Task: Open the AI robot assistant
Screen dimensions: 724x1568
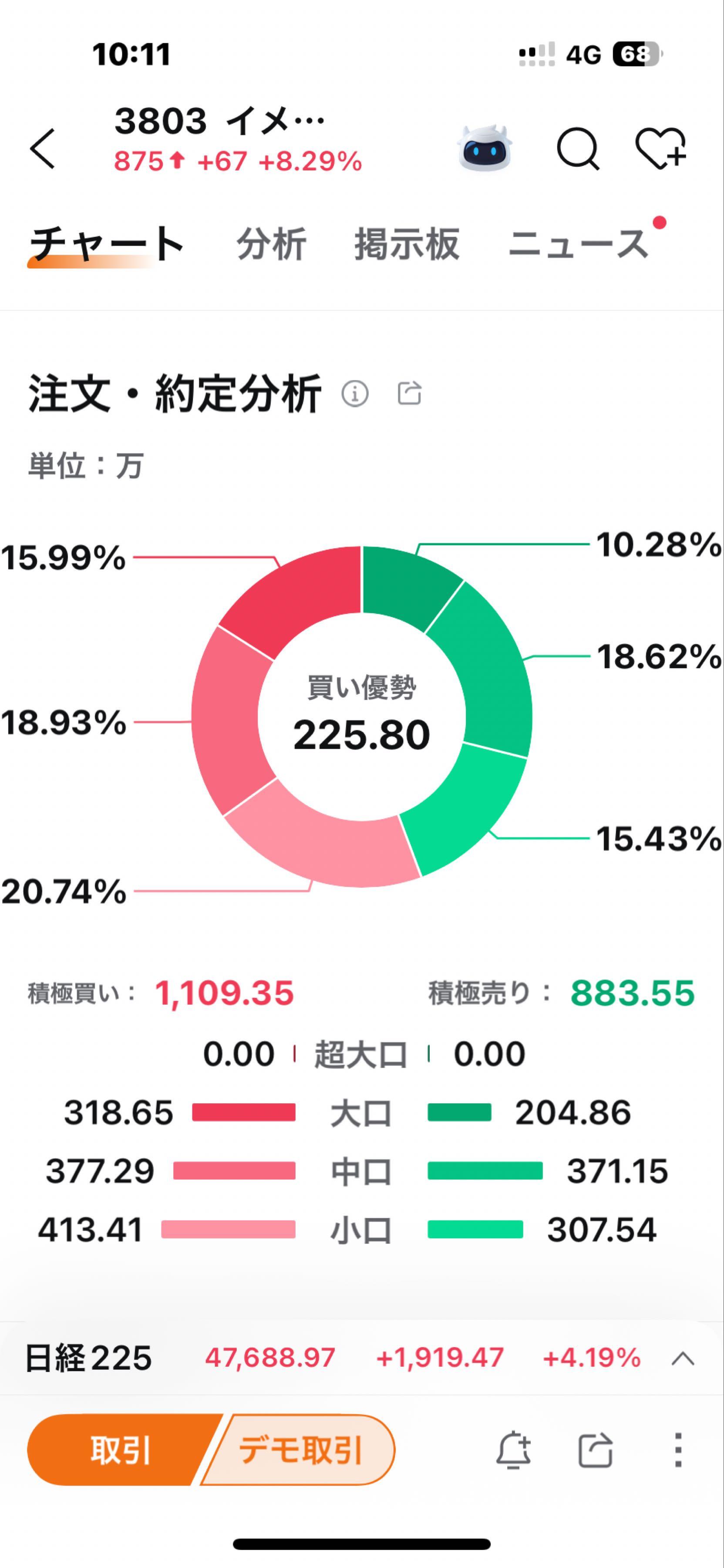Action: click(484, 148)
